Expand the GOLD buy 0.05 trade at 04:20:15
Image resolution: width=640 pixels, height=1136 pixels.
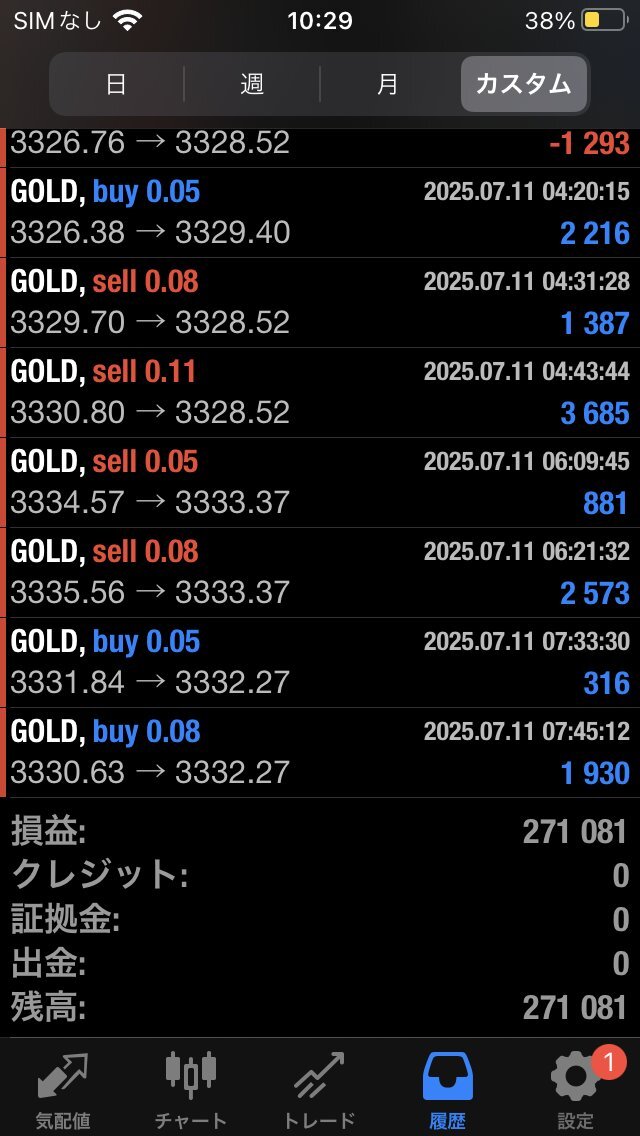point(320,213)
